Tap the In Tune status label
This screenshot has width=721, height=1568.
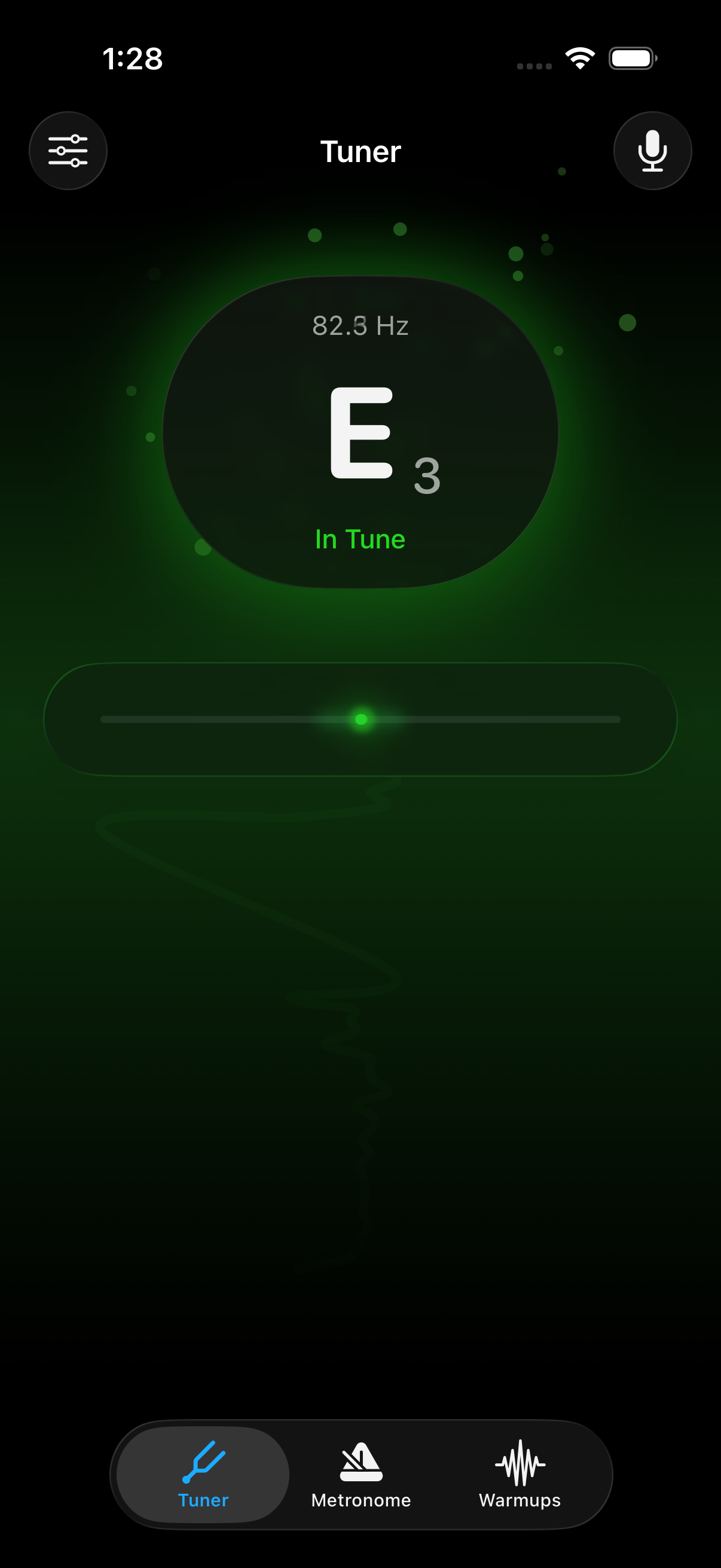(360, 538)
